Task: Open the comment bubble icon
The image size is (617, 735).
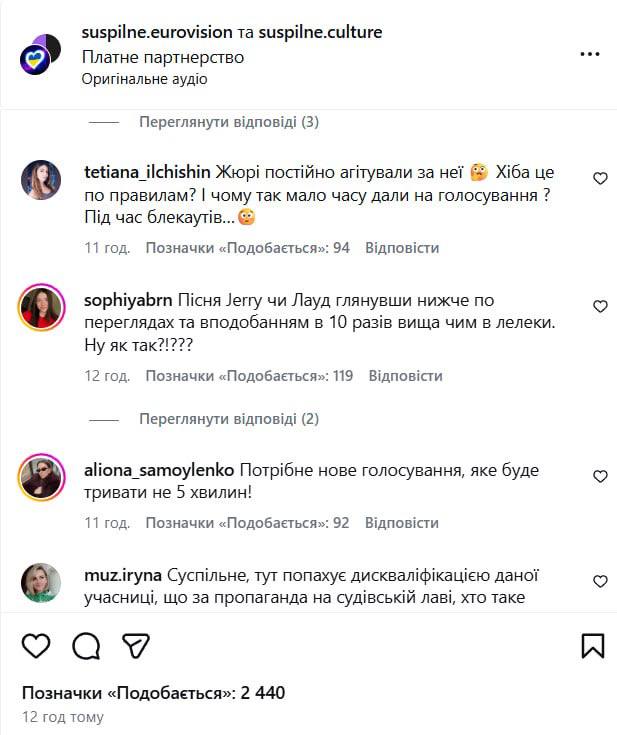Action: [86, 645]
